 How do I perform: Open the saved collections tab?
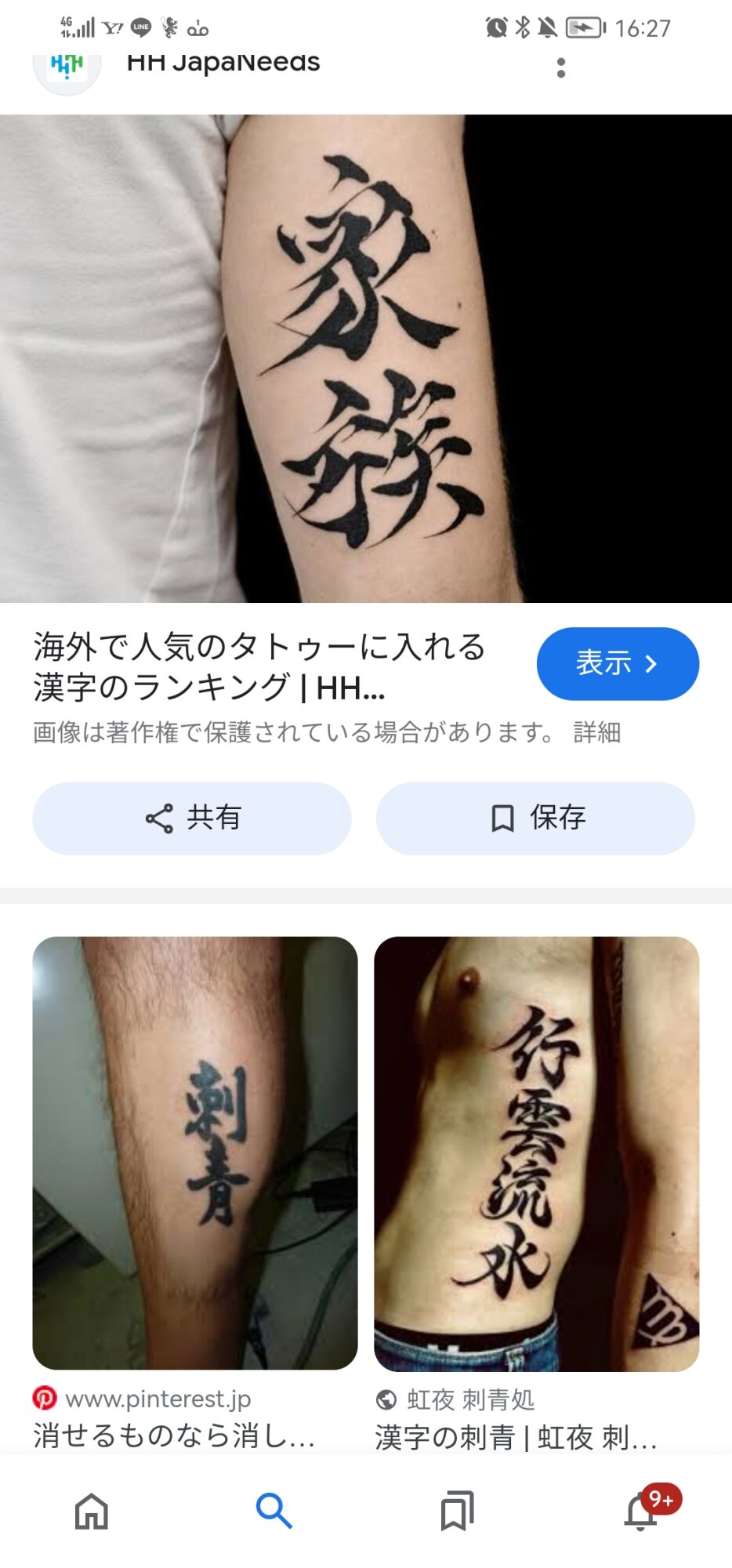457,1511
